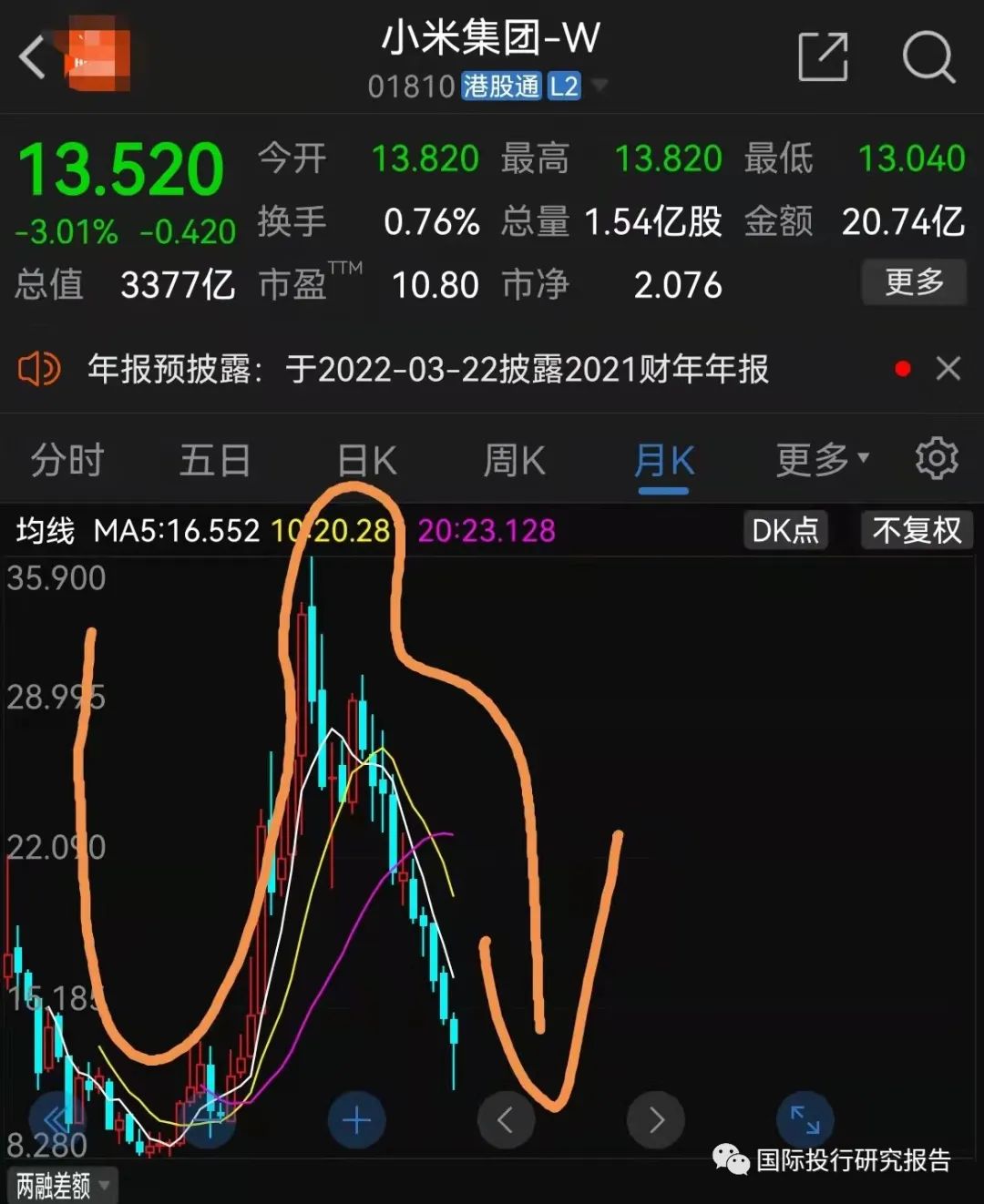This screenshot has height=1204, width=984.
Task: Share this stock page
Action: coord(823,56)
